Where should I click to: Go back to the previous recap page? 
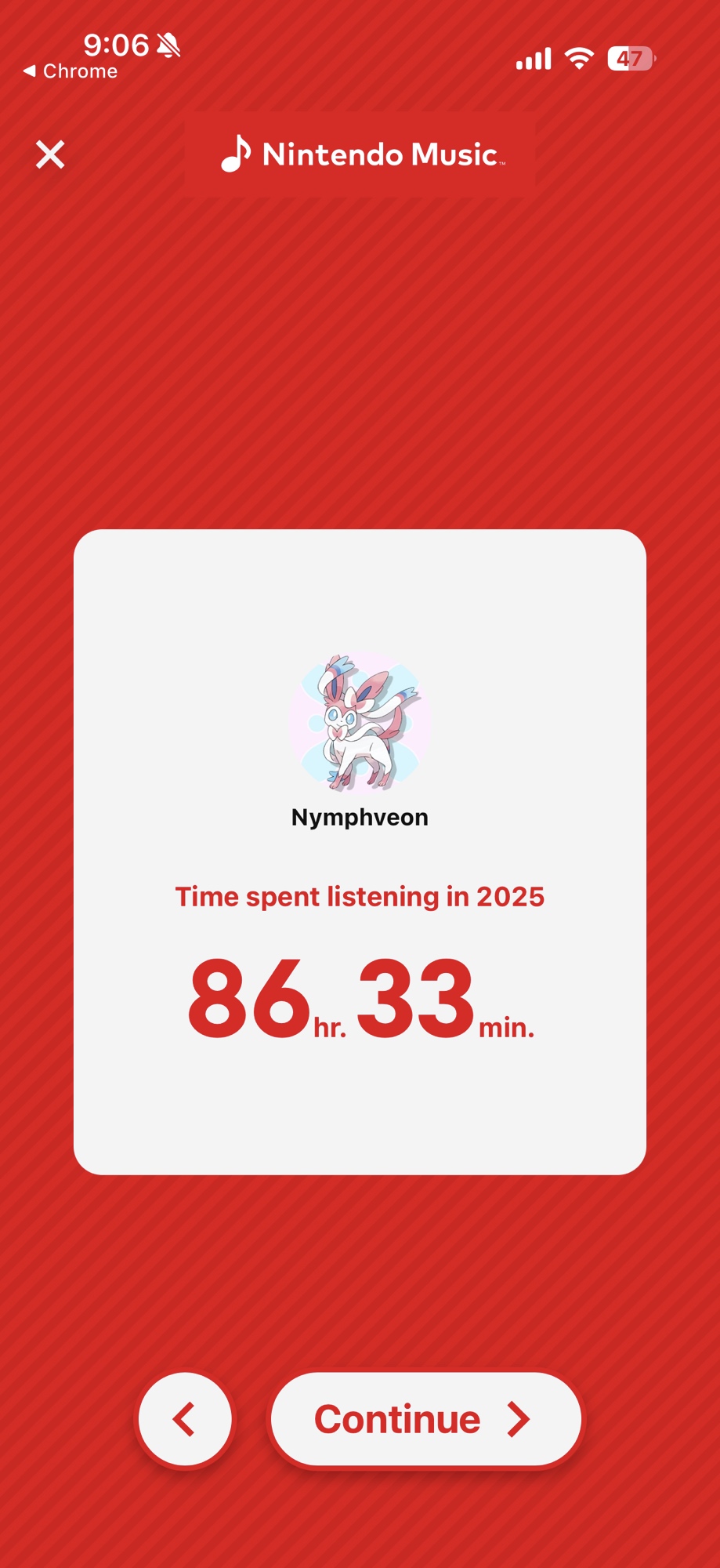(185, 1419)
